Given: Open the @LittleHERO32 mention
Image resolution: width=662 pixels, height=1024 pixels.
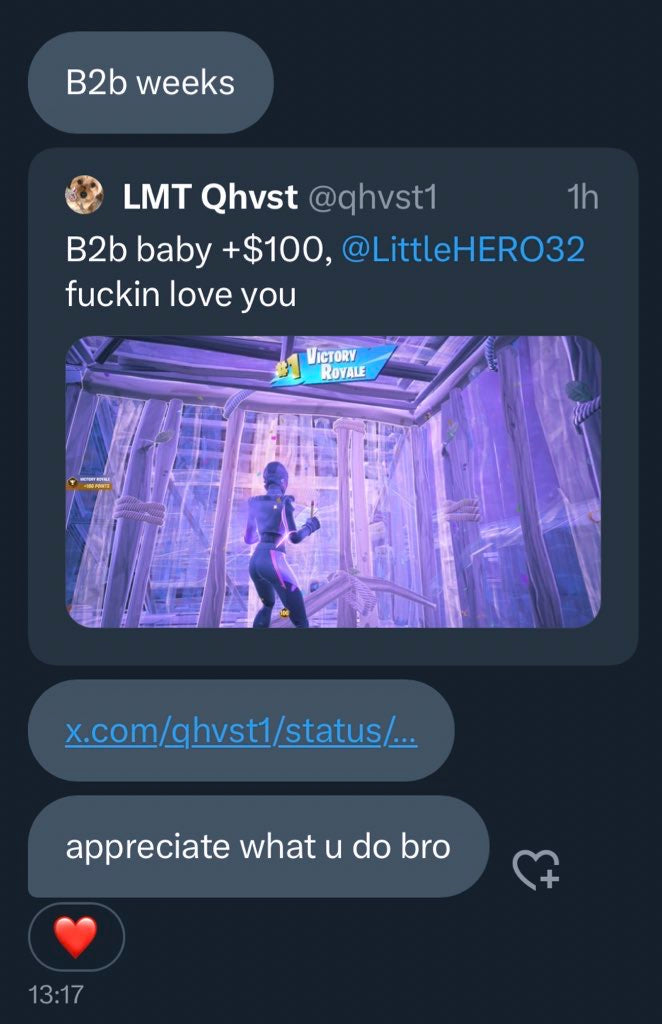Looking at the screenshot, I should [462, 249].
